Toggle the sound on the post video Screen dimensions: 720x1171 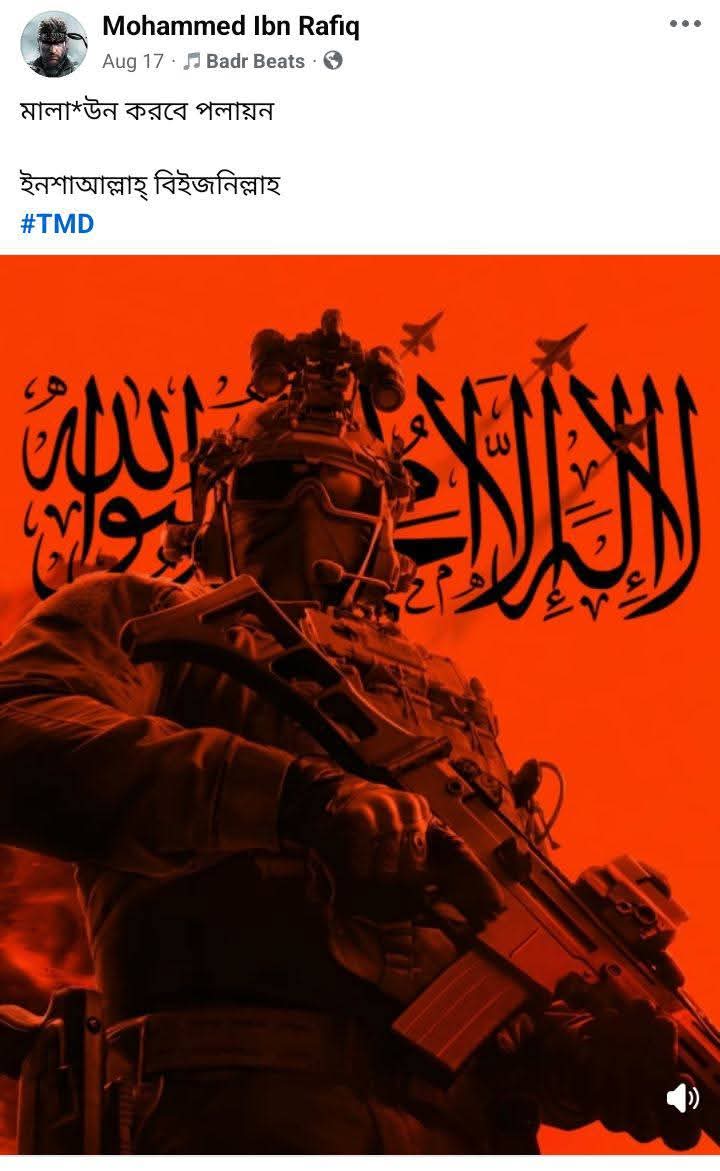682,1098
